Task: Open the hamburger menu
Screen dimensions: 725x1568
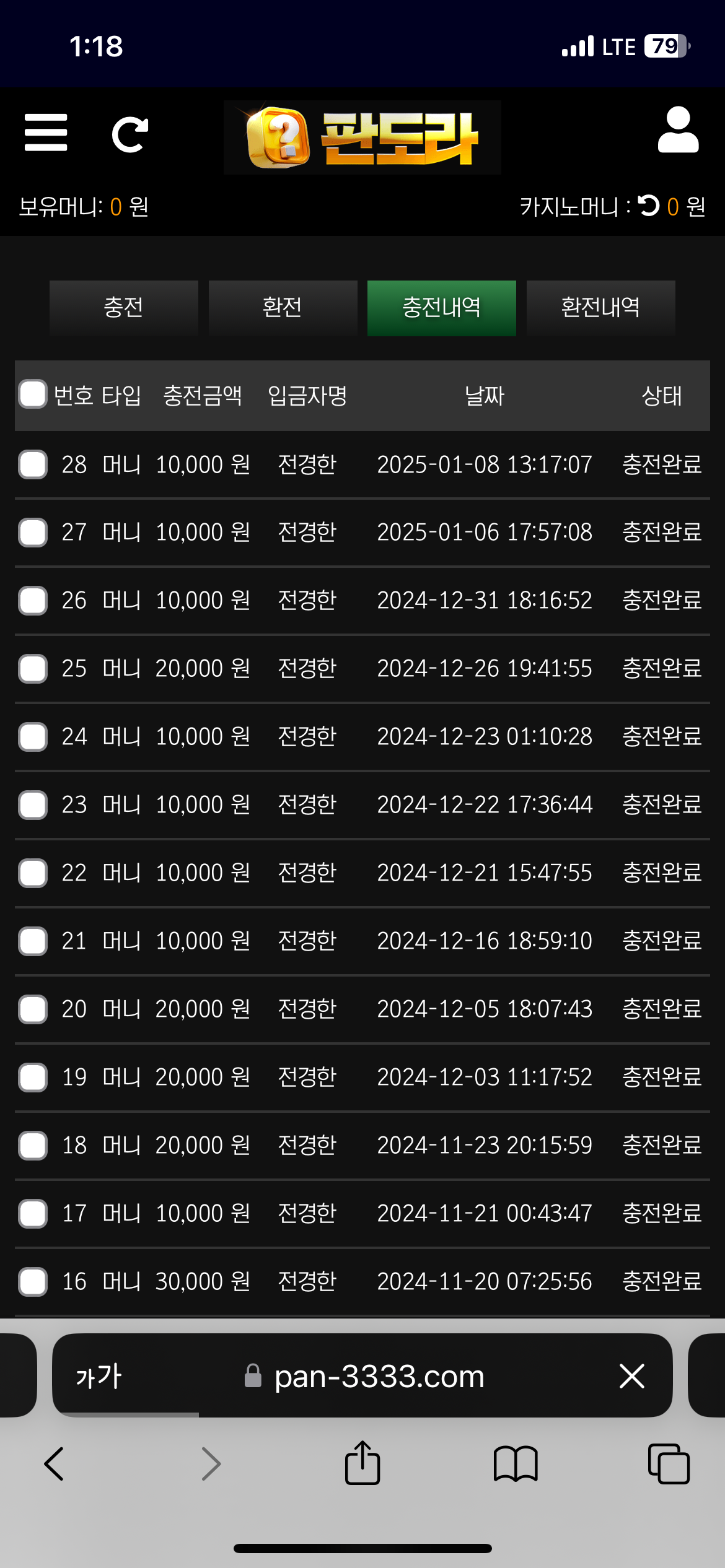Action: [46, 133]
